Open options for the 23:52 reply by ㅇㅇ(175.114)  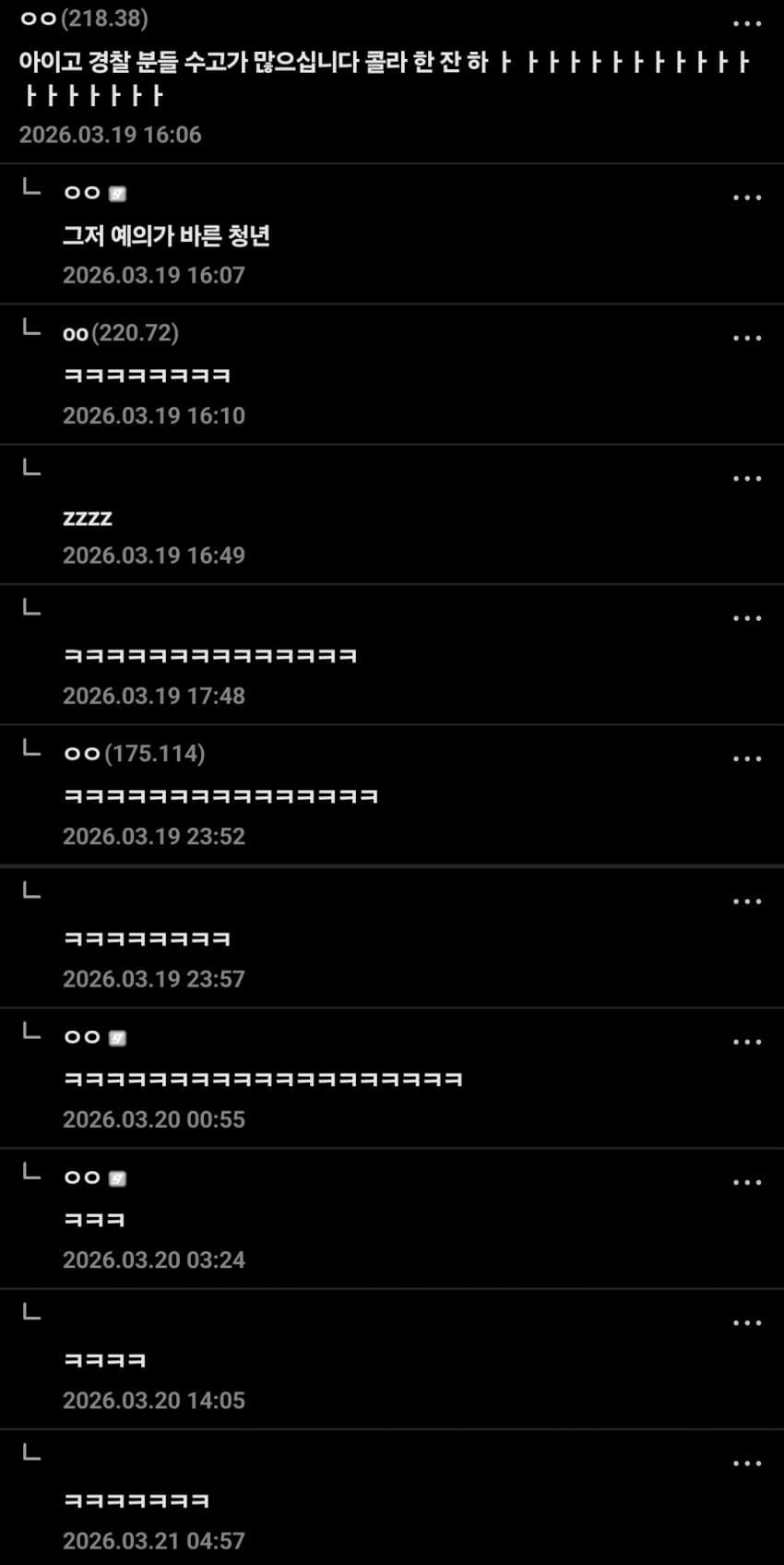(x=746, y=759)
